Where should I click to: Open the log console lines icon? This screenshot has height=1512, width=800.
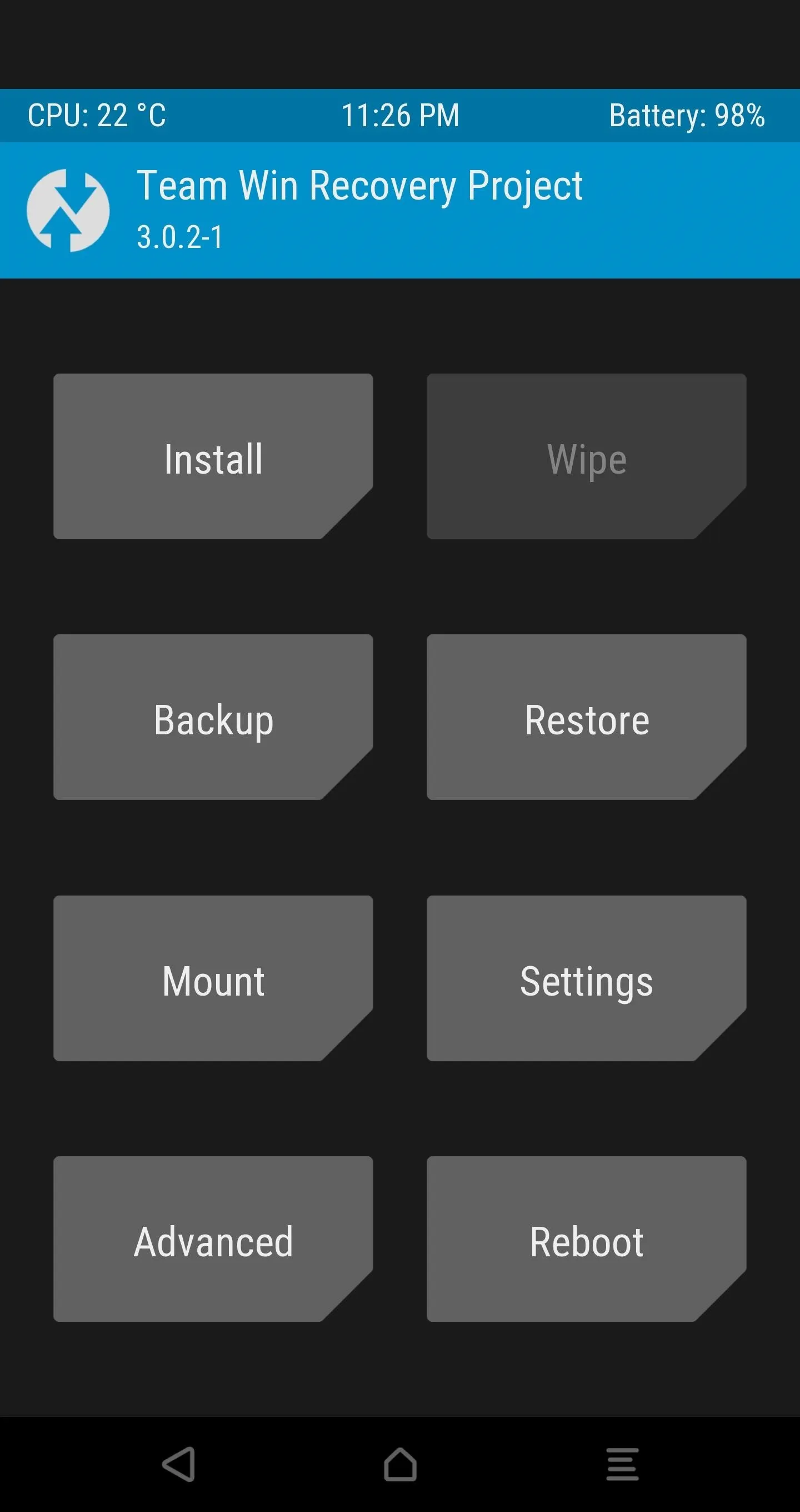click(622, 1464)
